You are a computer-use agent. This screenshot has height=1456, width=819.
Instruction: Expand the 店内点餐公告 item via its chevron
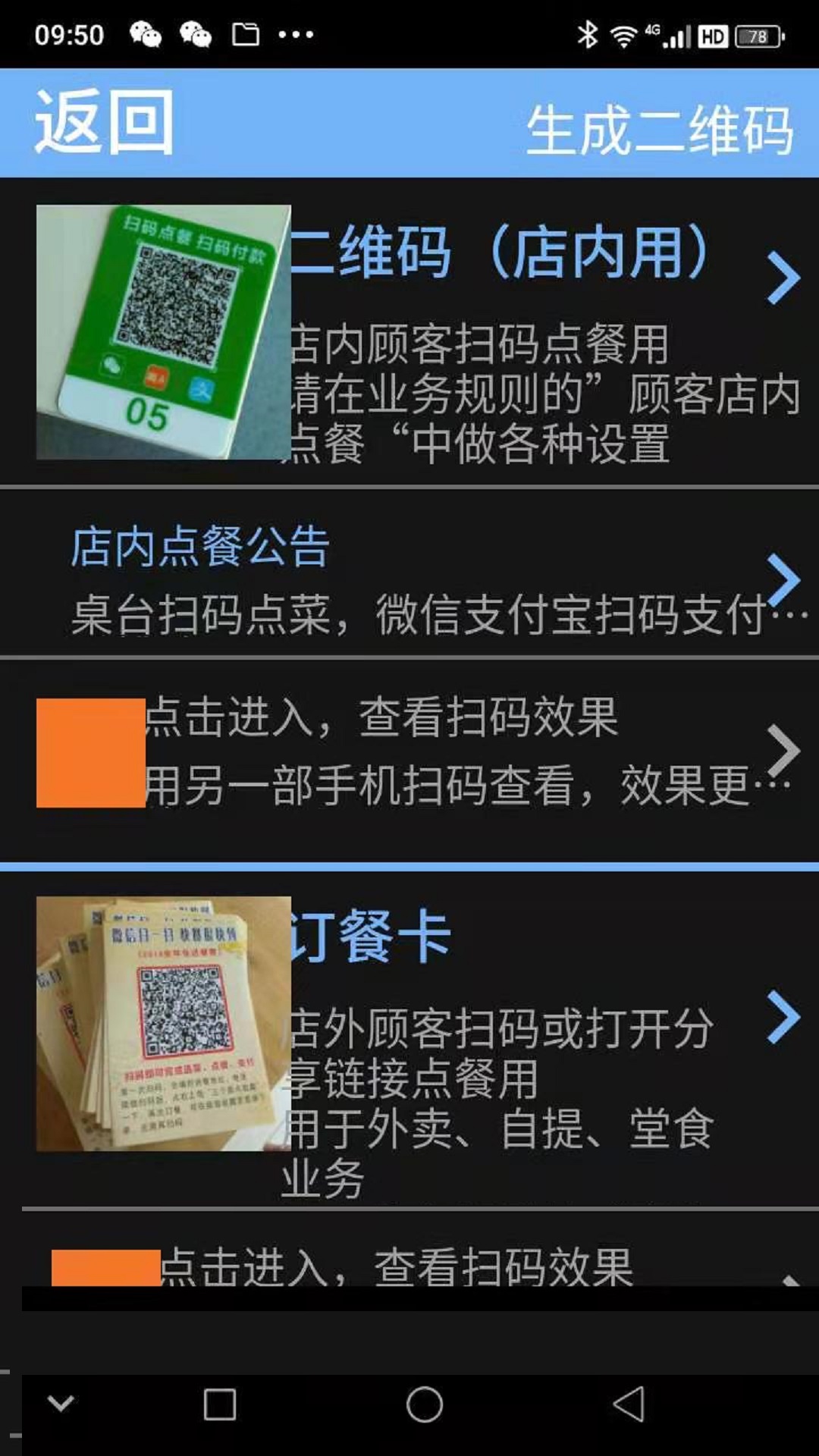point(783,576)
